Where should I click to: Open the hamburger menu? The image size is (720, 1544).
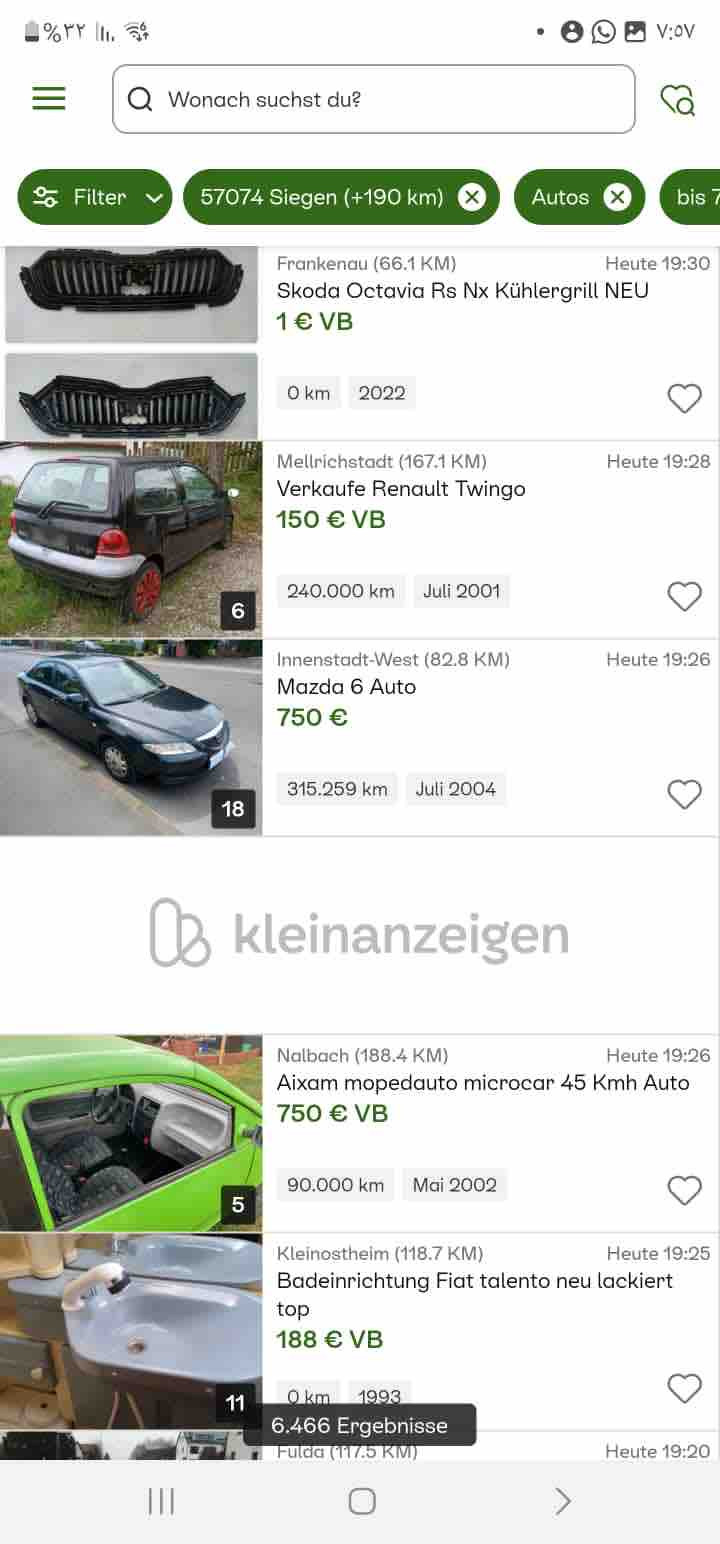pos(48,98)
